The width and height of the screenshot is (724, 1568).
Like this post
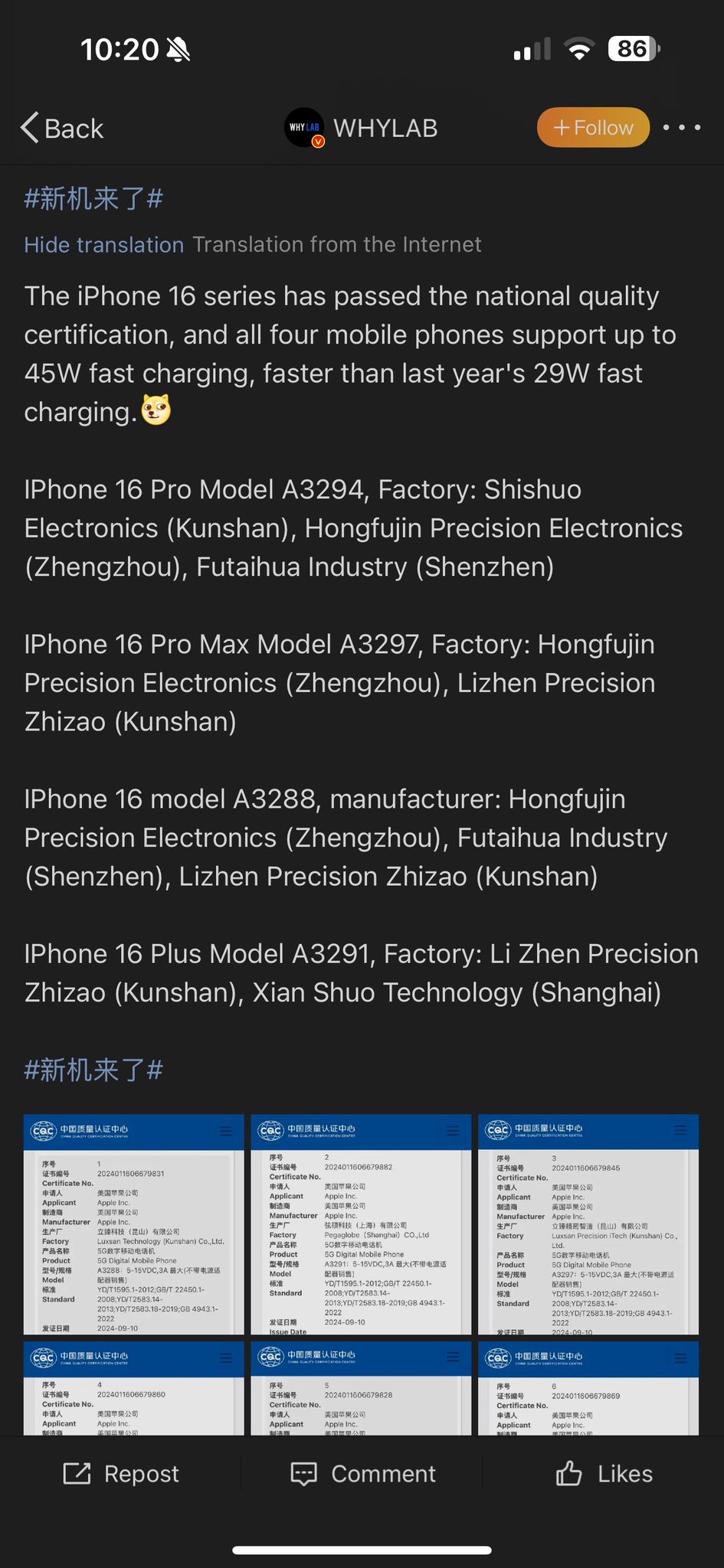point(604,1473)
